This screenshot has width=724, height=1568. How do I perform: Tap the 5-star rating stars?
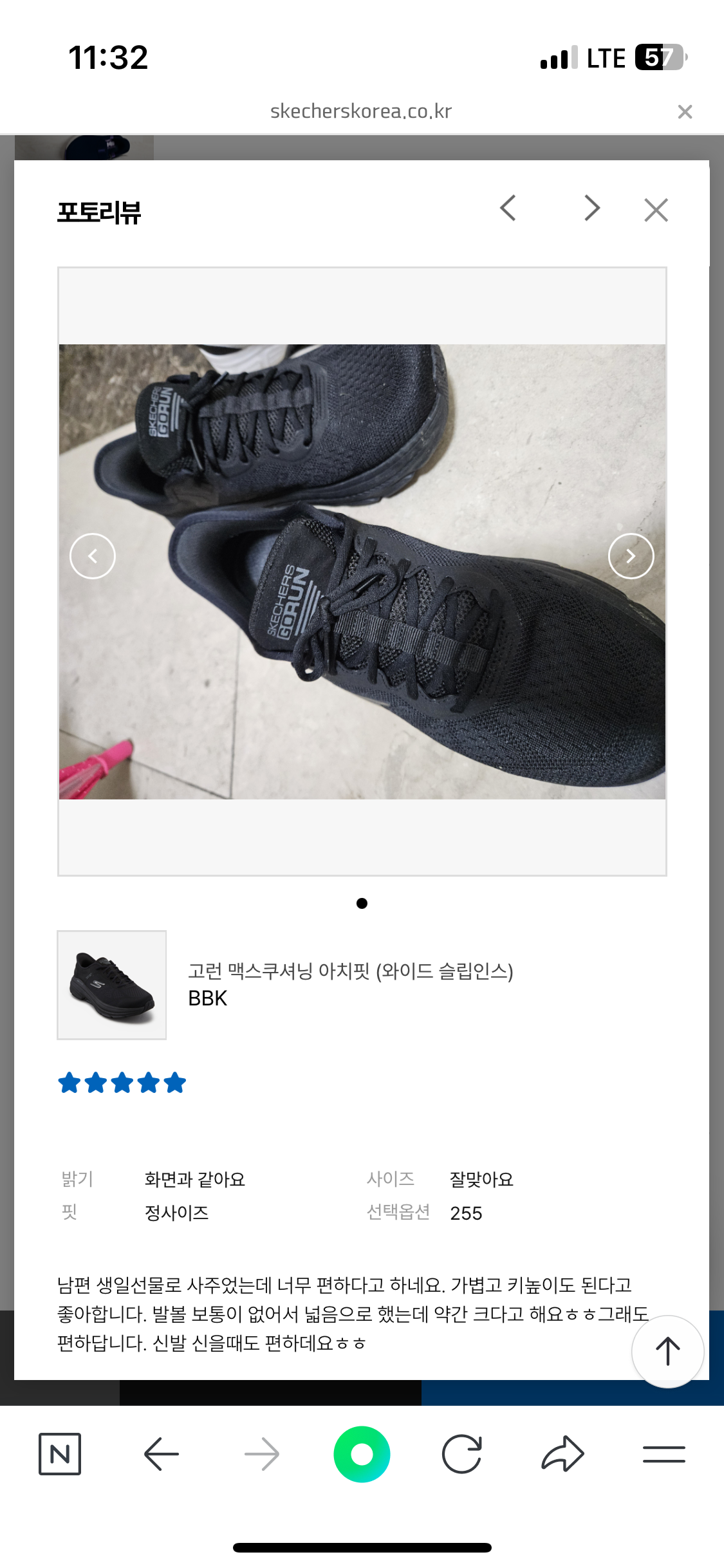(121, 1082)
